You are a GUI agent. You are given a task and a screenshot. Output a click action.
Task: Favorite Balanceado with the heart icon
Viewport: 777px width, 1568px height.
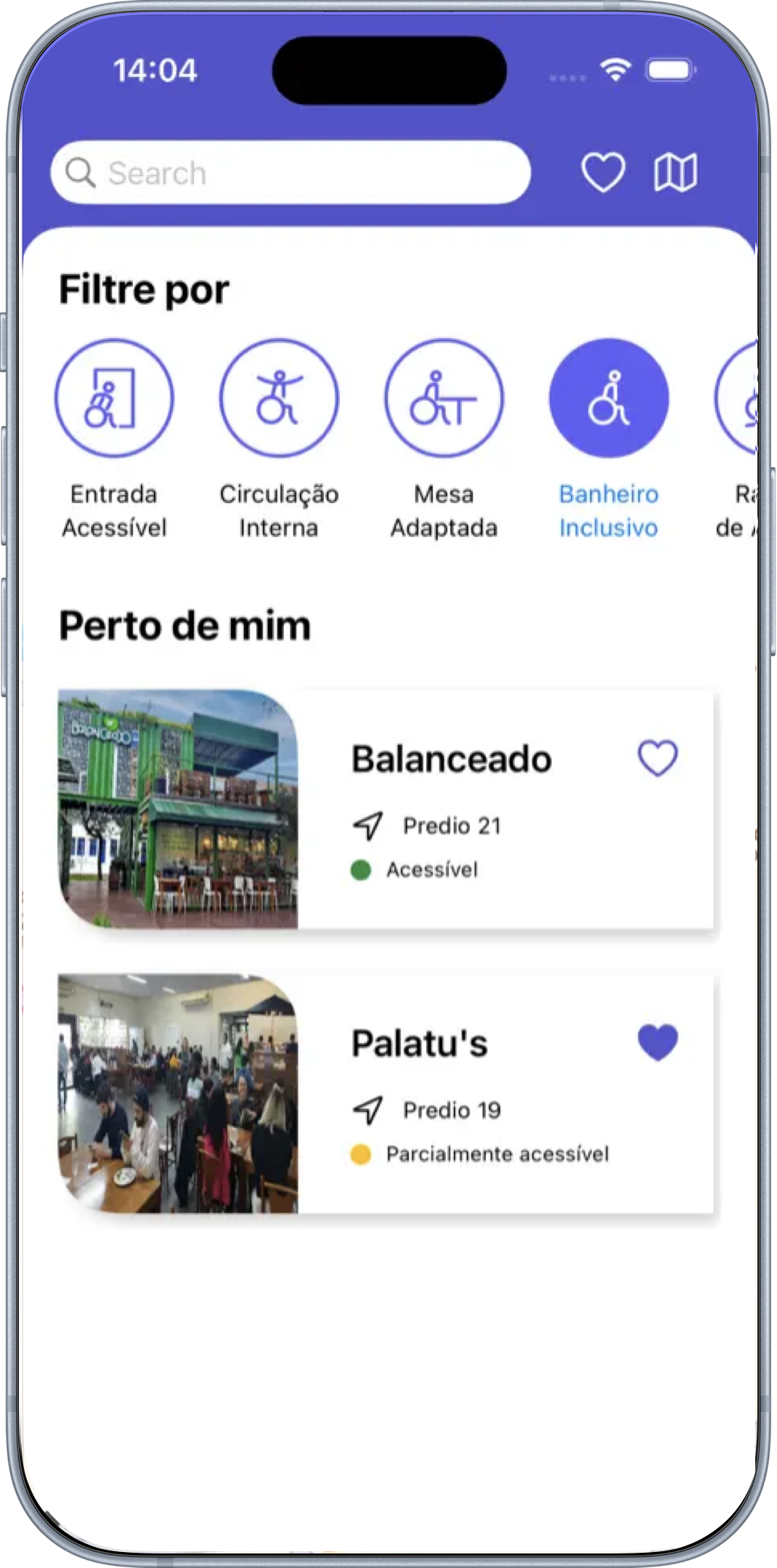[657, 758]
